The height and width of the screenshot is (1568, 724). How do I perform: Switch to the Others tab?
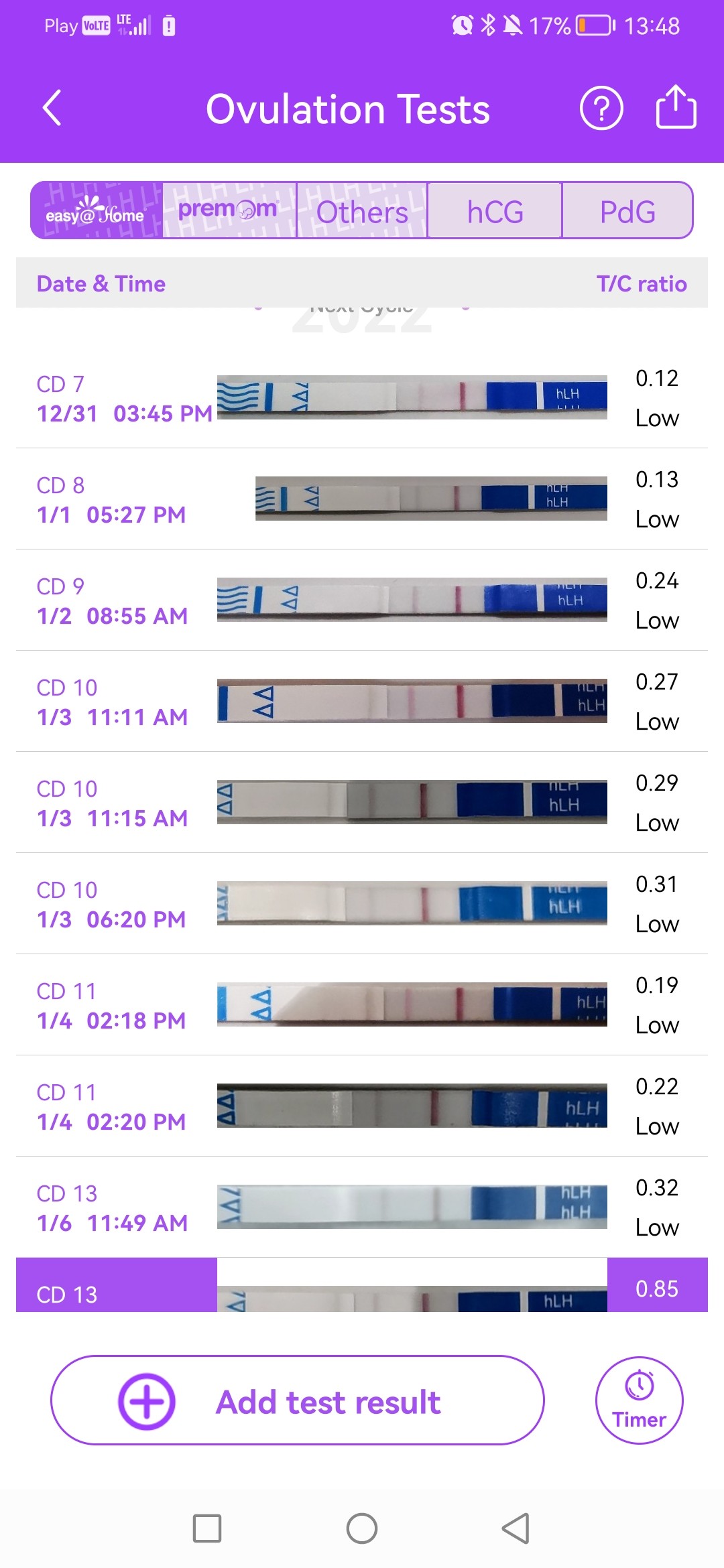(362, 212)
